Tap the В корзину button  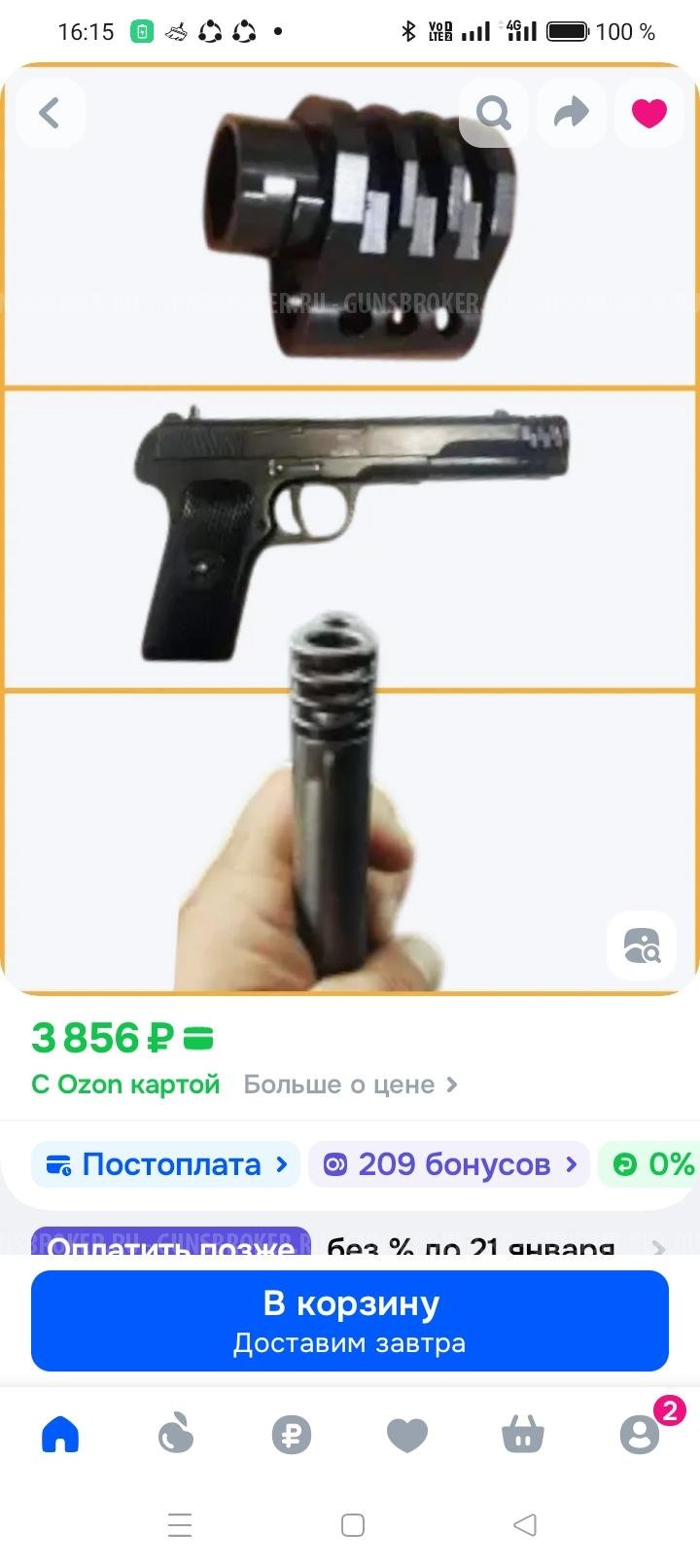point(350,1321)
